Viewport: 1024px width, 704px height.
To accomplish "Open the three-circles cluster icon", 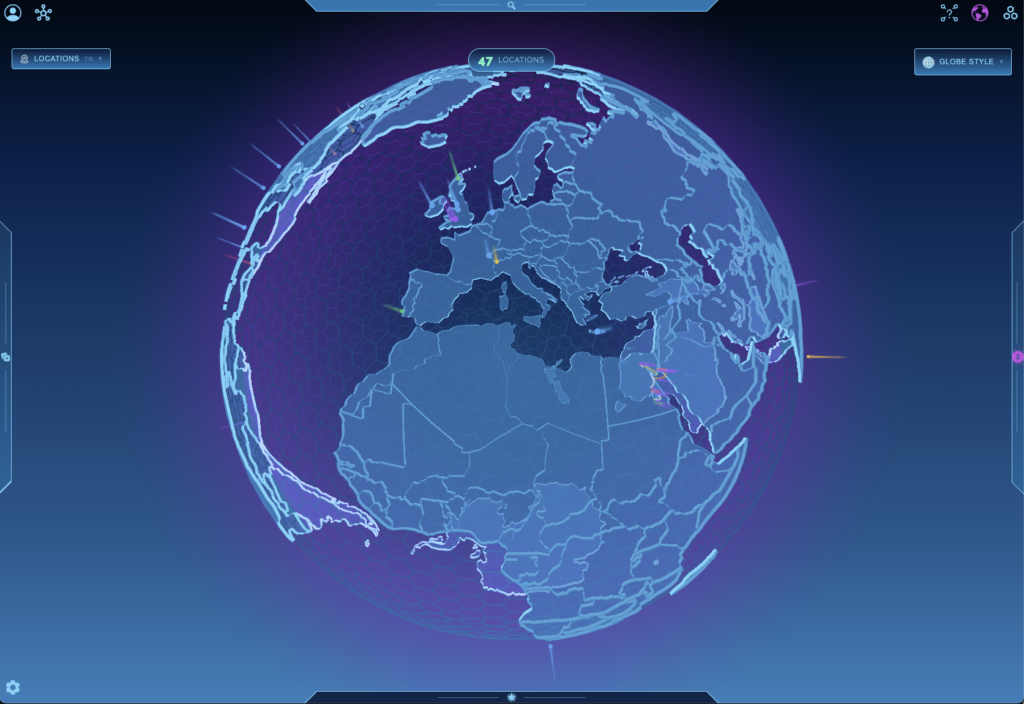I will coord(1010,13).
